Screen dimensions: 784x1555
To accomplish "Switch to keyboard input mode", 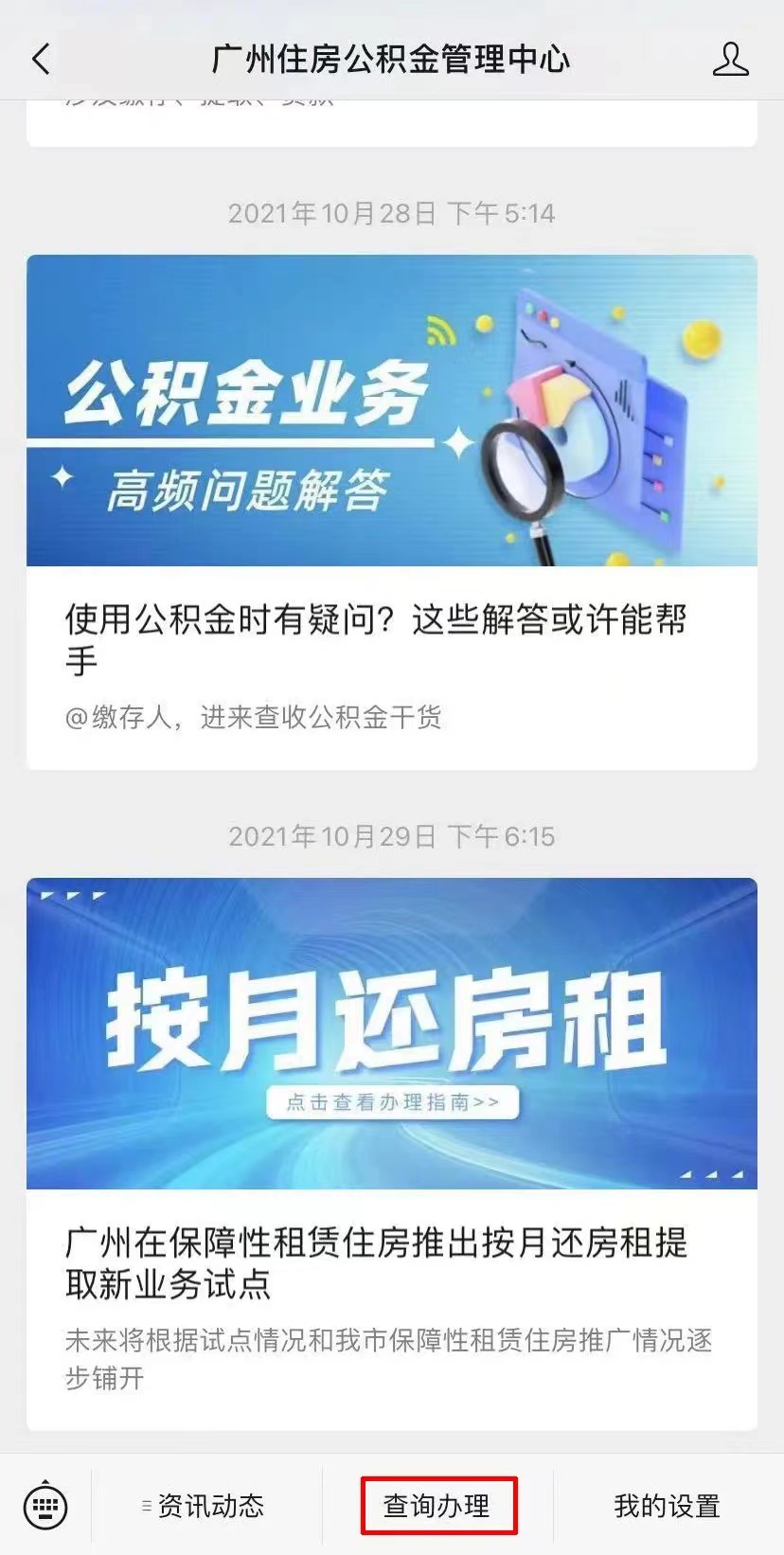I will pyautogui.click(x=45, y=1506).
